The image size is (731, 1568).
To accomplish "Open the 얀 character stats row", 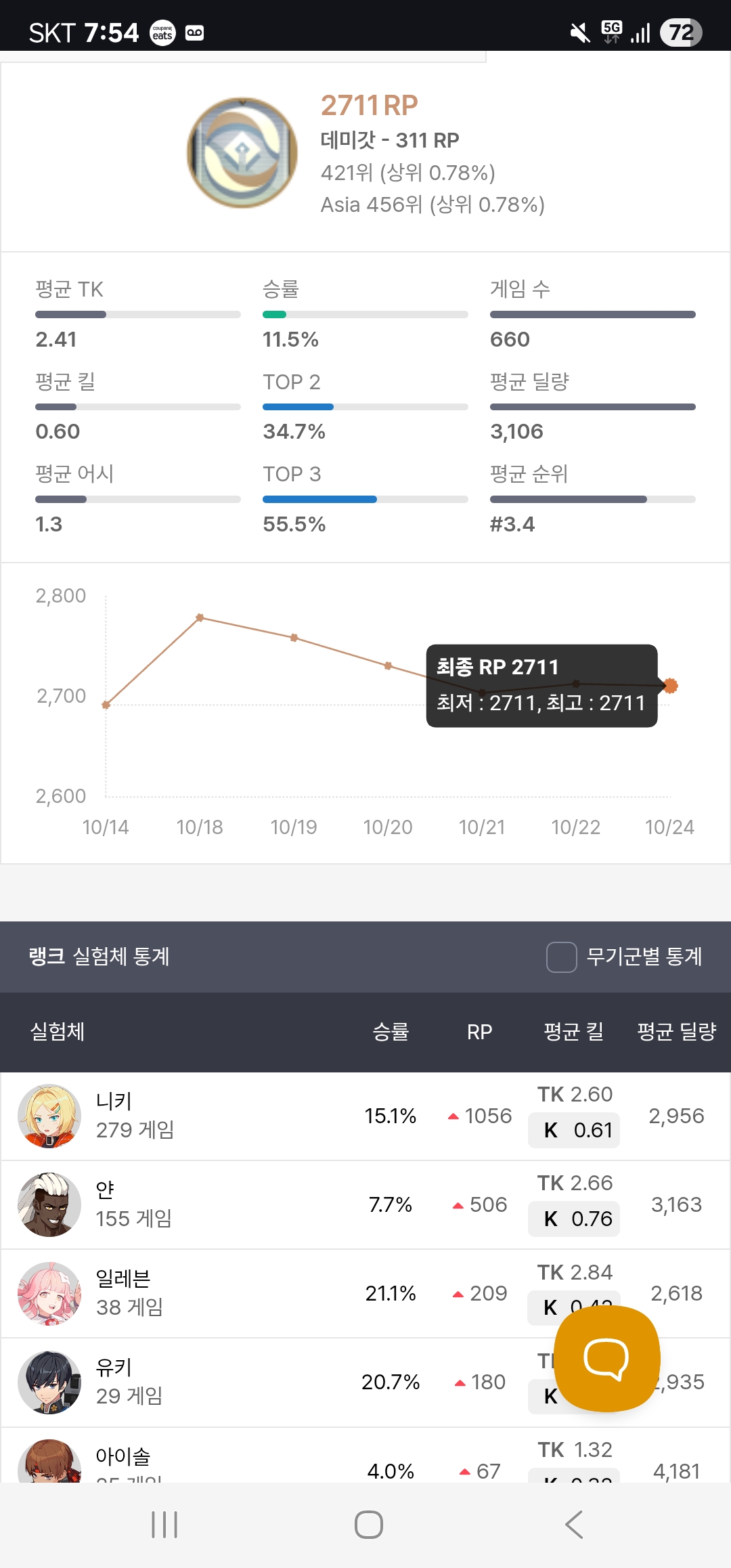I will (365, 1204).
